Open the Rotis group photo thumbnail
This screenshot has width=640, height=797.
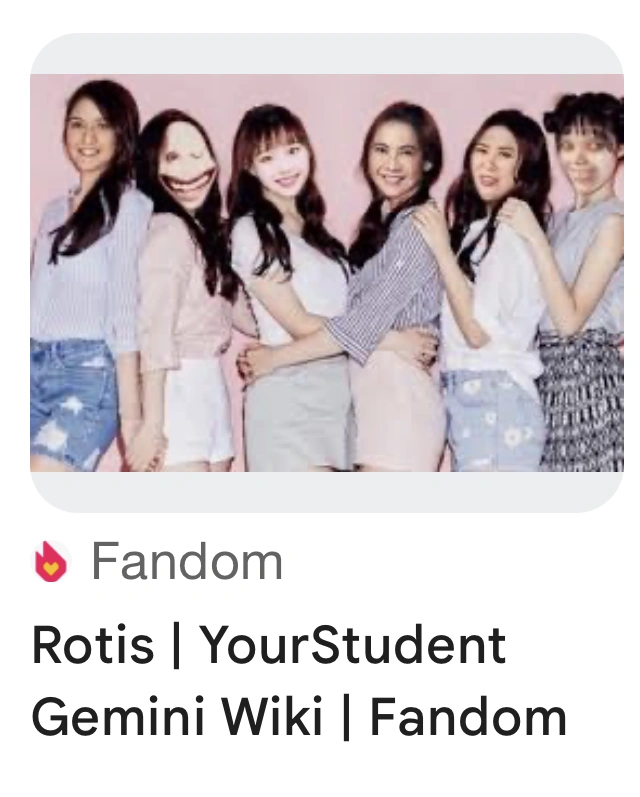(326, 272)
